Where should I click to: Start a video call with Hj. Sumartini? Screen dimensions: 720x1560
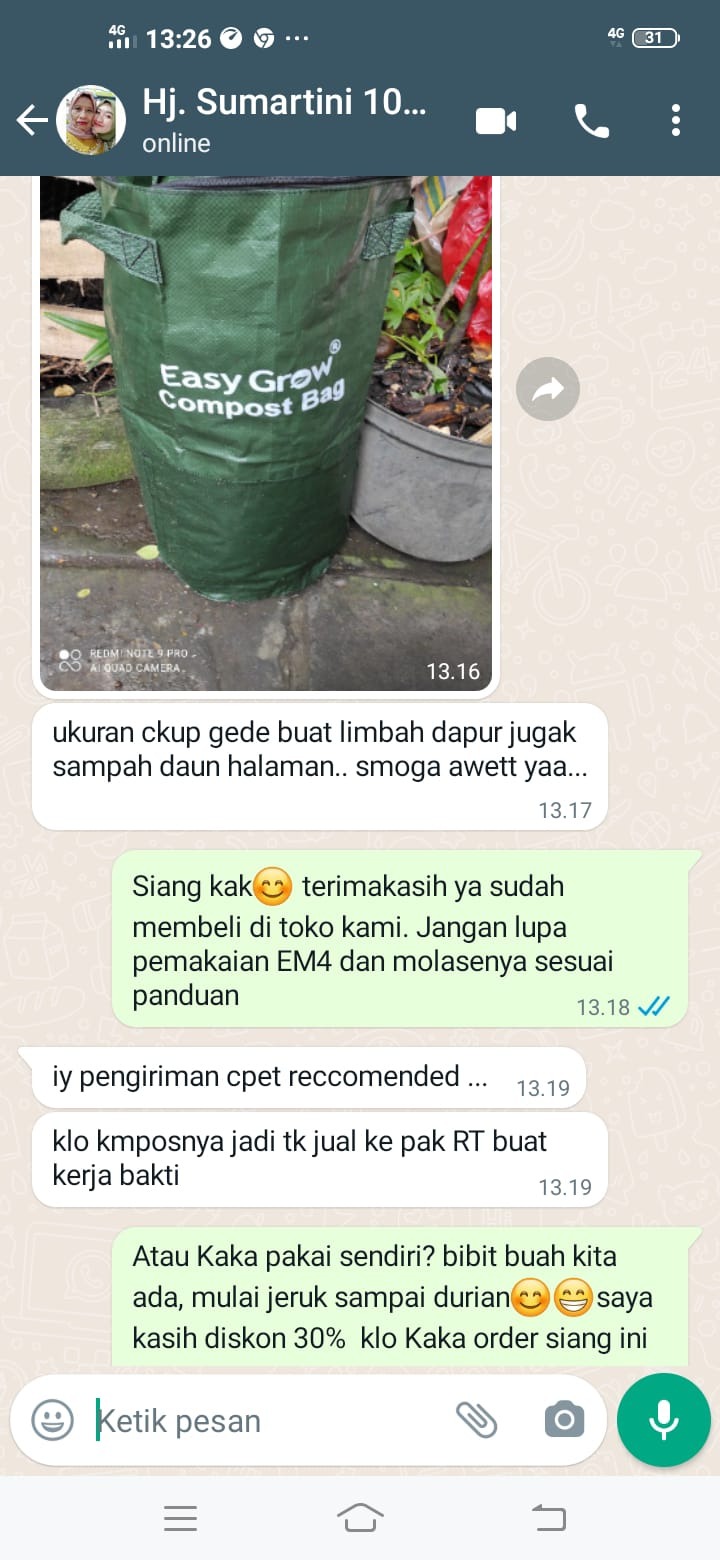coord(496,121)
